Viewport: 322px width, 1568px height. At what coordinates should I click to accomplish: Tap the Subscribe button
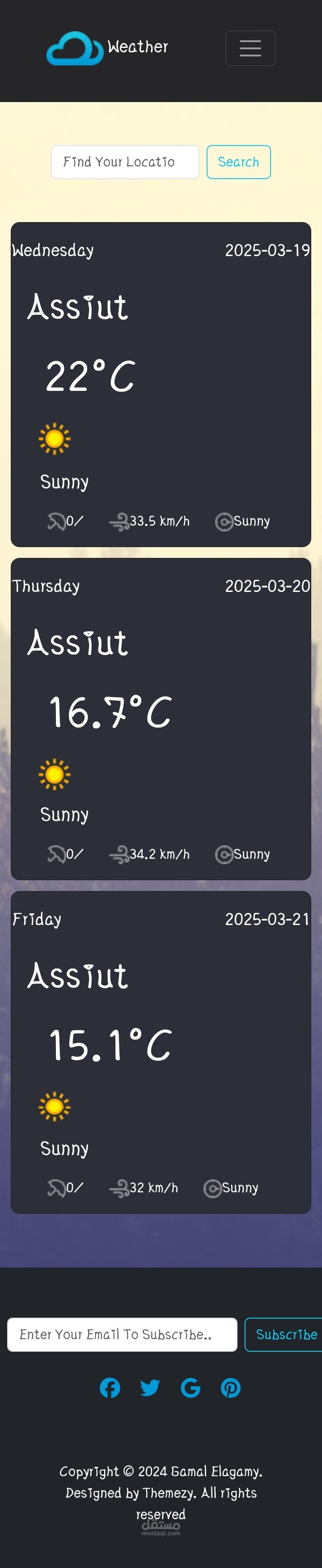click(285, 1334)
